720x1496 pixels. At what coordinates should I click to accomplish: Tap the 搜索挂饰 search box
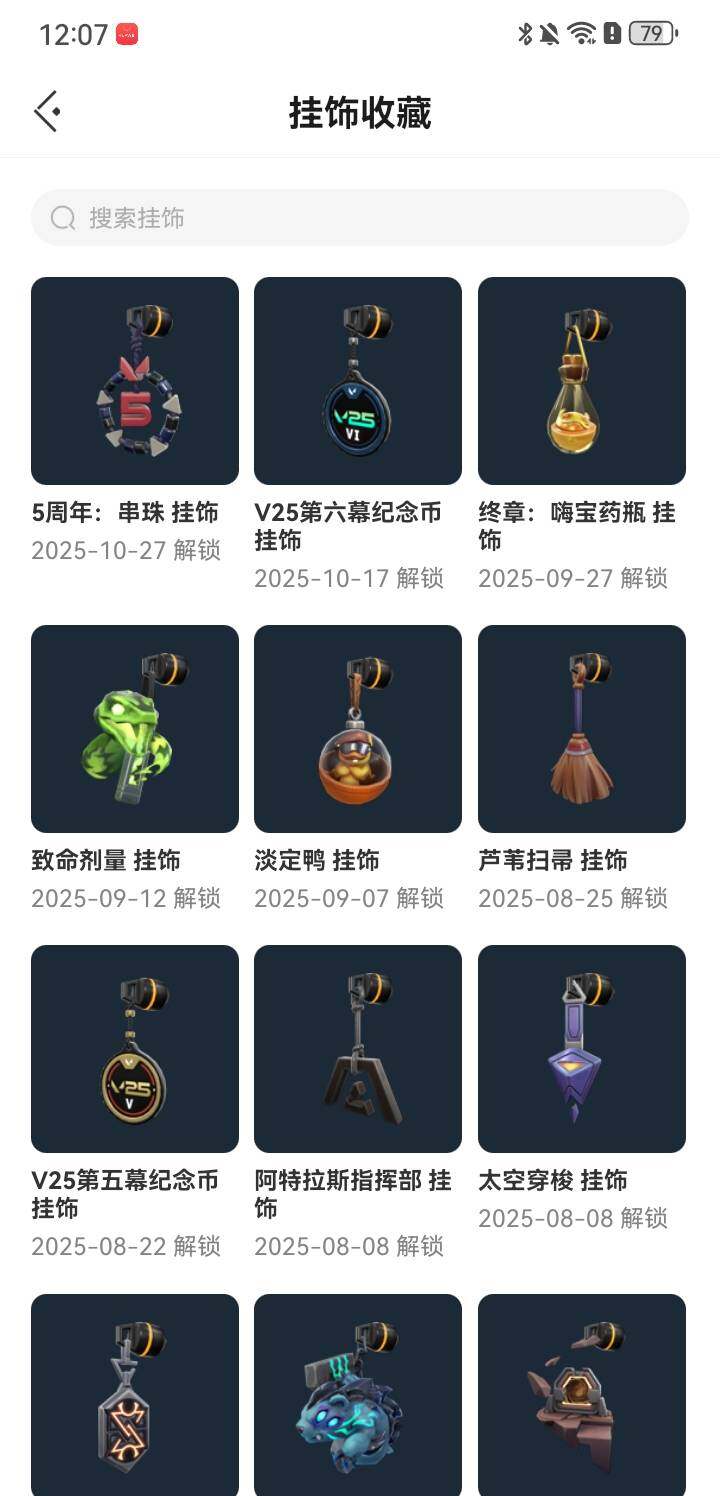[360, 218]
